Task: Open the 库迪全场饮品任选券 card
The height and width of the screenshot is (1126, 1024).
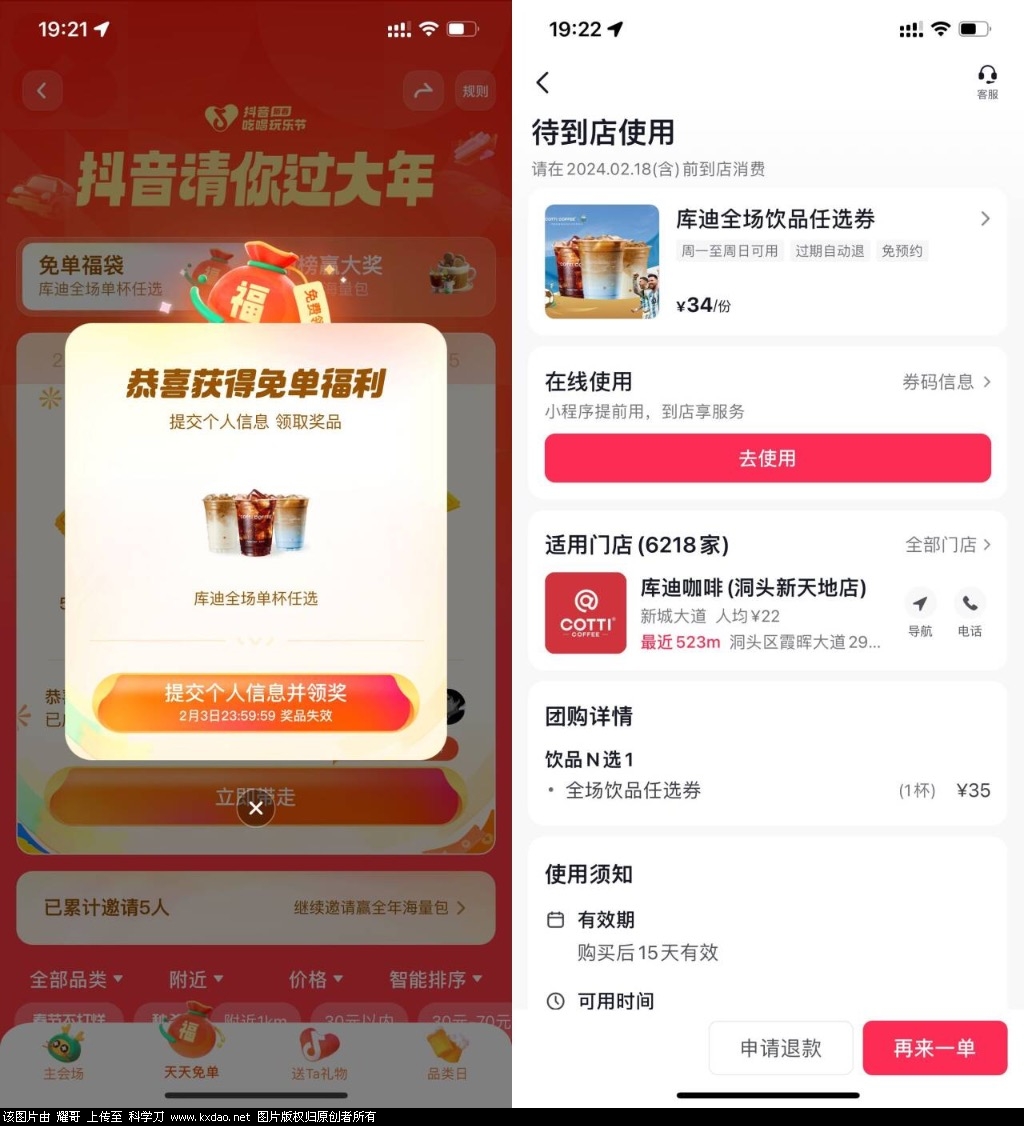Action: tap(767, 260)
